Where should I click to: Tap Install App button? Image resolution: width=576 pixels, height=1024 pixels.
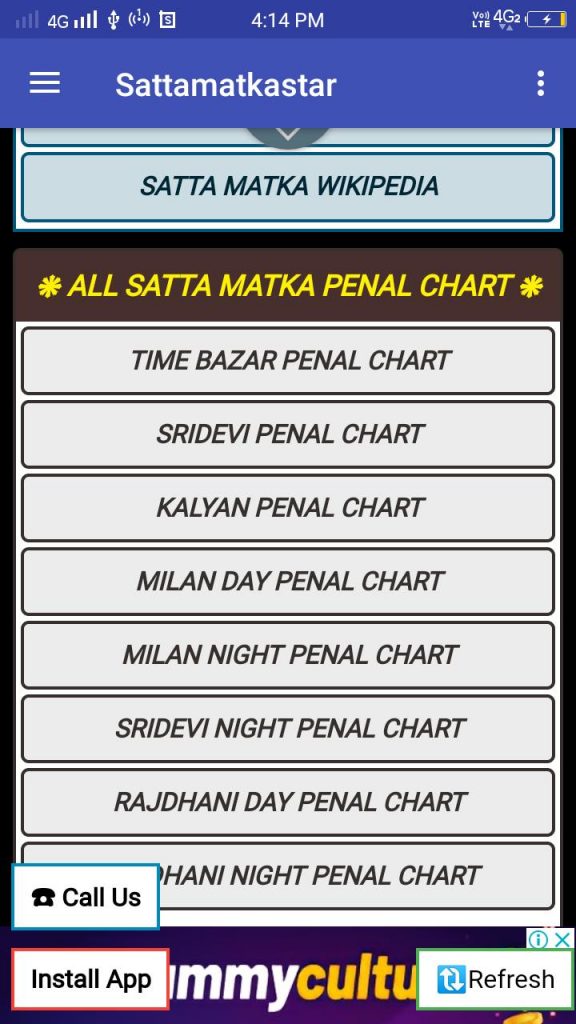[x=91, y=979]
